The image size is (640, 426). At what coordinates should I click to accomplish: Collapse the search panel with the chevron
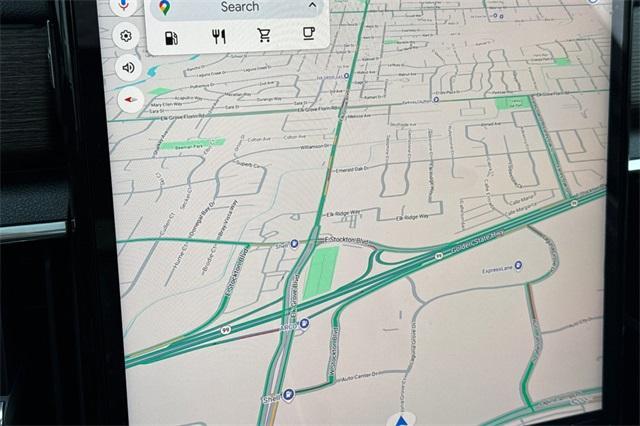tap(312, 6)
